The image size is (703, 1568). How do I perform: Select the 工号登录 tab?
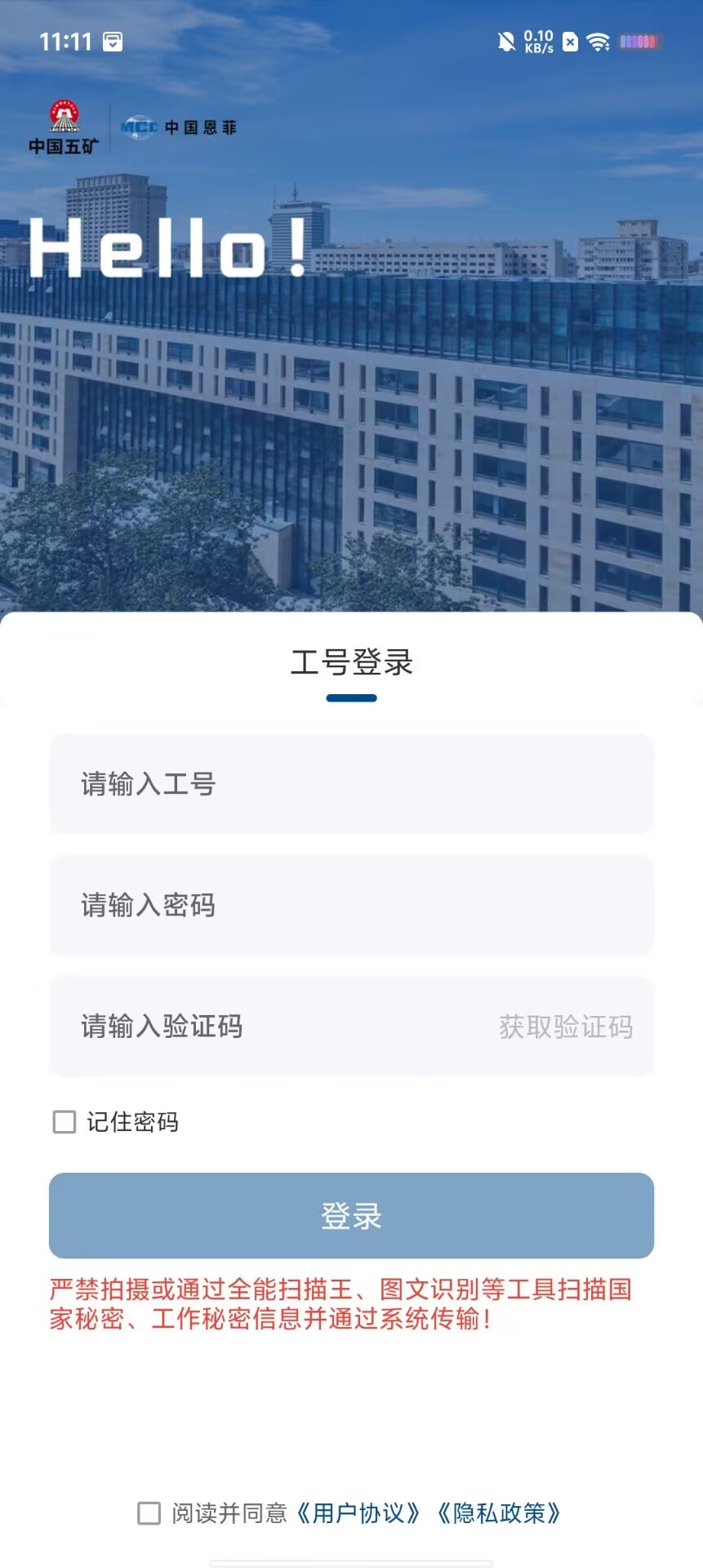pyautogui.click(x=351, y=662)
